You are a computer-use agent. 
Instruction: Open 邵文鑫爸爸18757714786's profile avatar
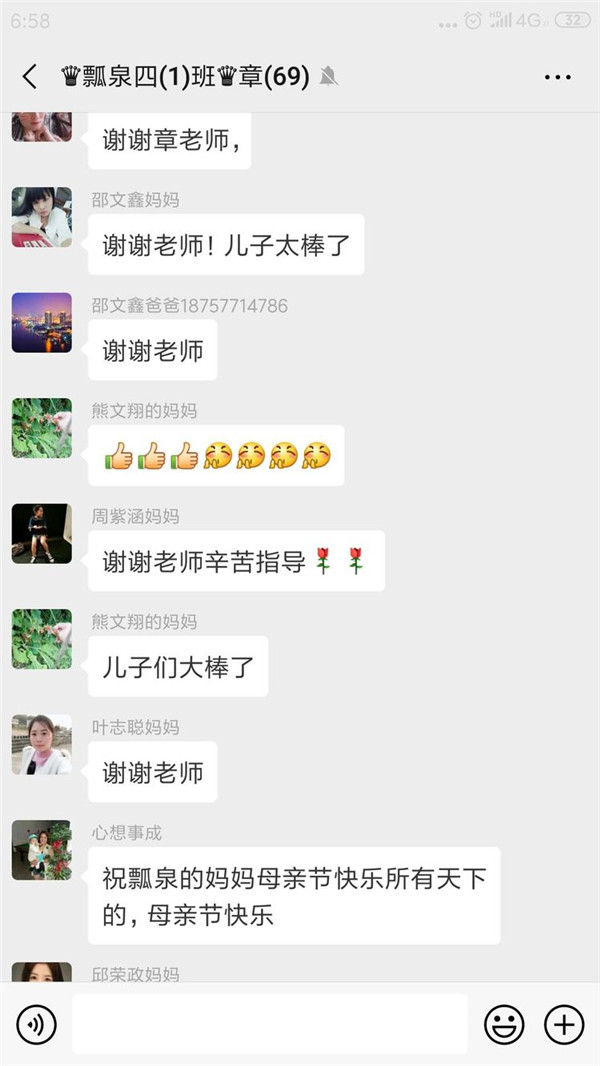42,323
